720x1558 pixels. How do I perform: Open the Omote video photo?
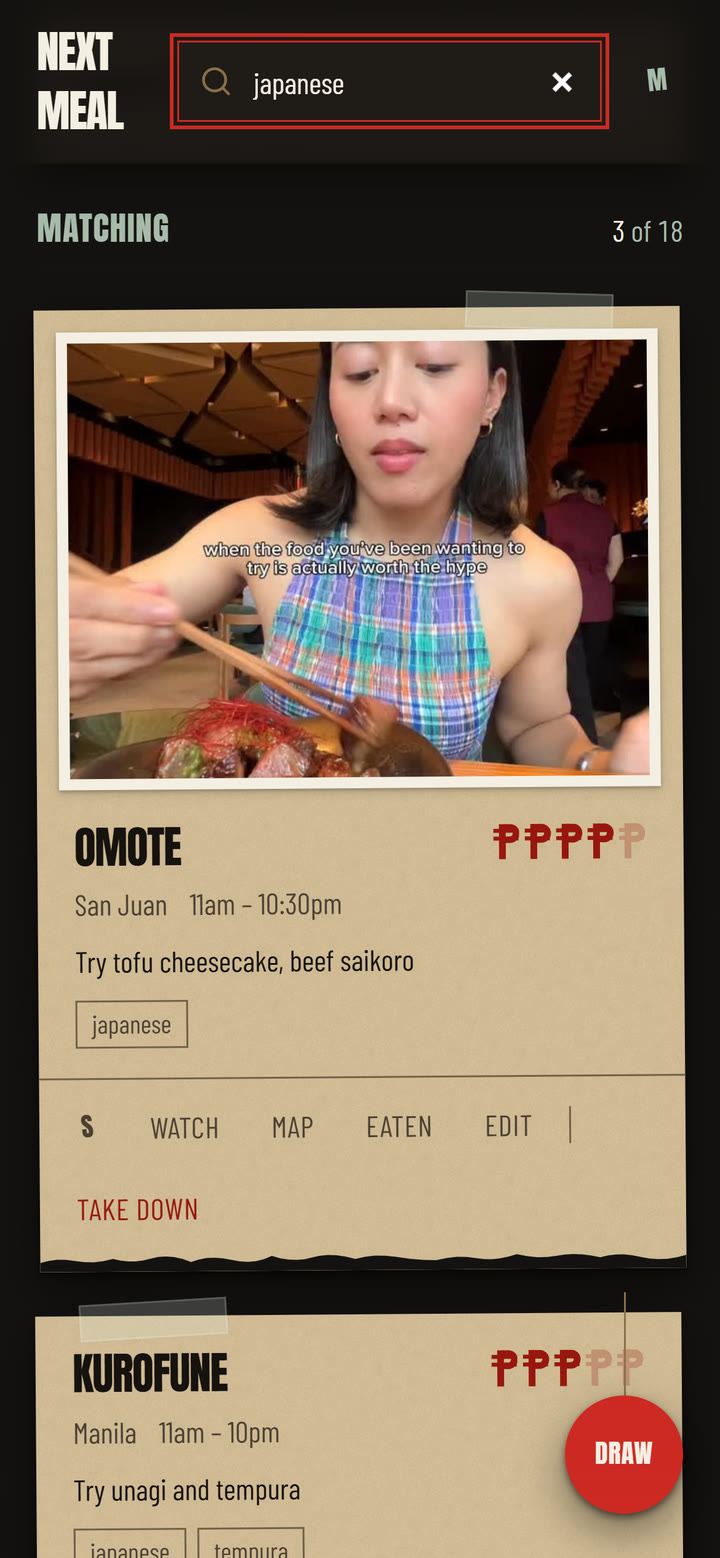[x=358, y=559]
